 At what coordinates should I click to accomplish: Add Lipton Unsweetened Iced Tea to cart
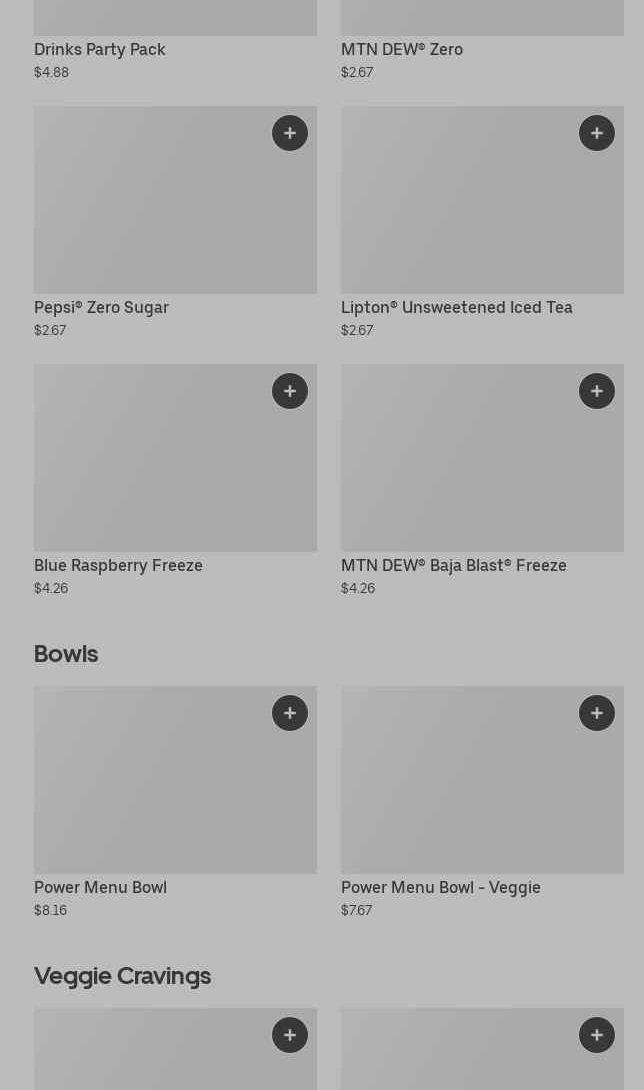pos(597,133)
